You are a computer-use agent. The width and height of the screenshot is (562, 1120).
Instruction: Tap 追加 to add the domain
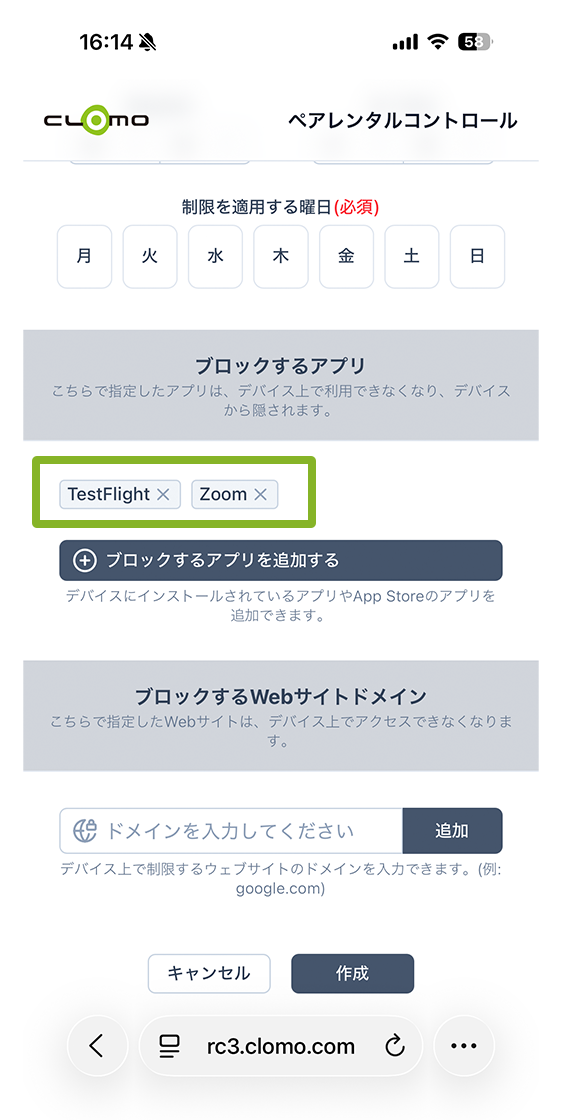click(x=453, y=831)
